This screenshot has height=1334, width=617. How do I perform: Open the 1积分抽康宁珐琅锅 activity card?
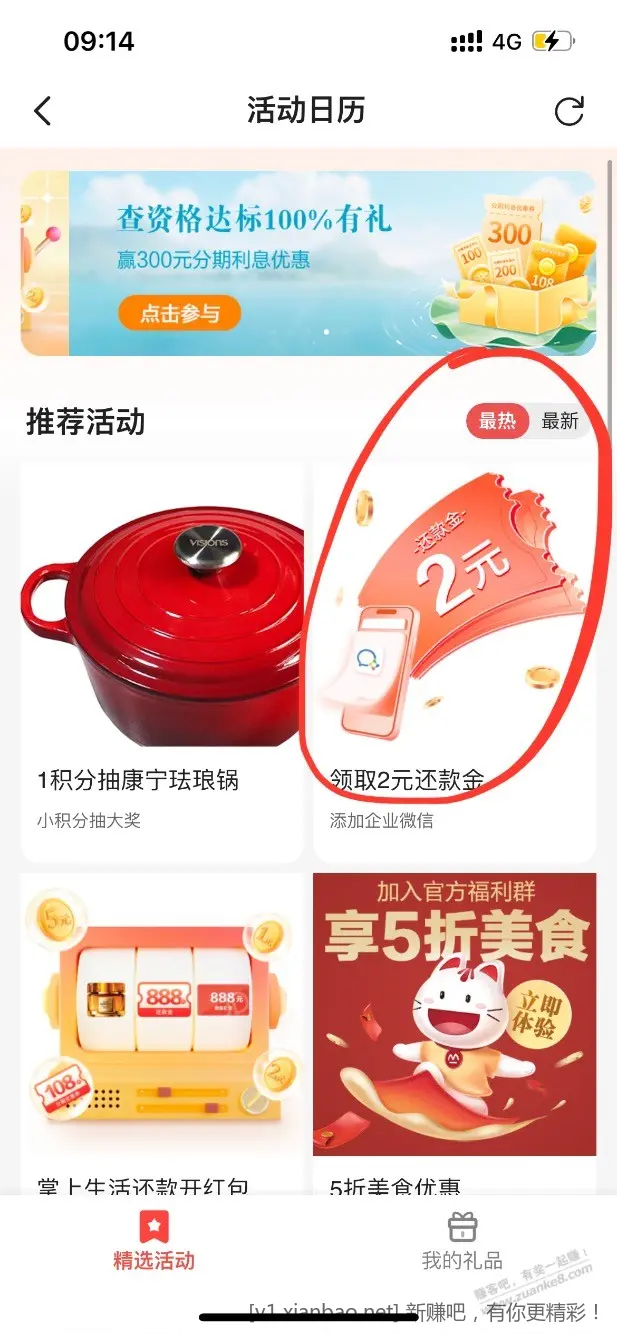point(162,662)
